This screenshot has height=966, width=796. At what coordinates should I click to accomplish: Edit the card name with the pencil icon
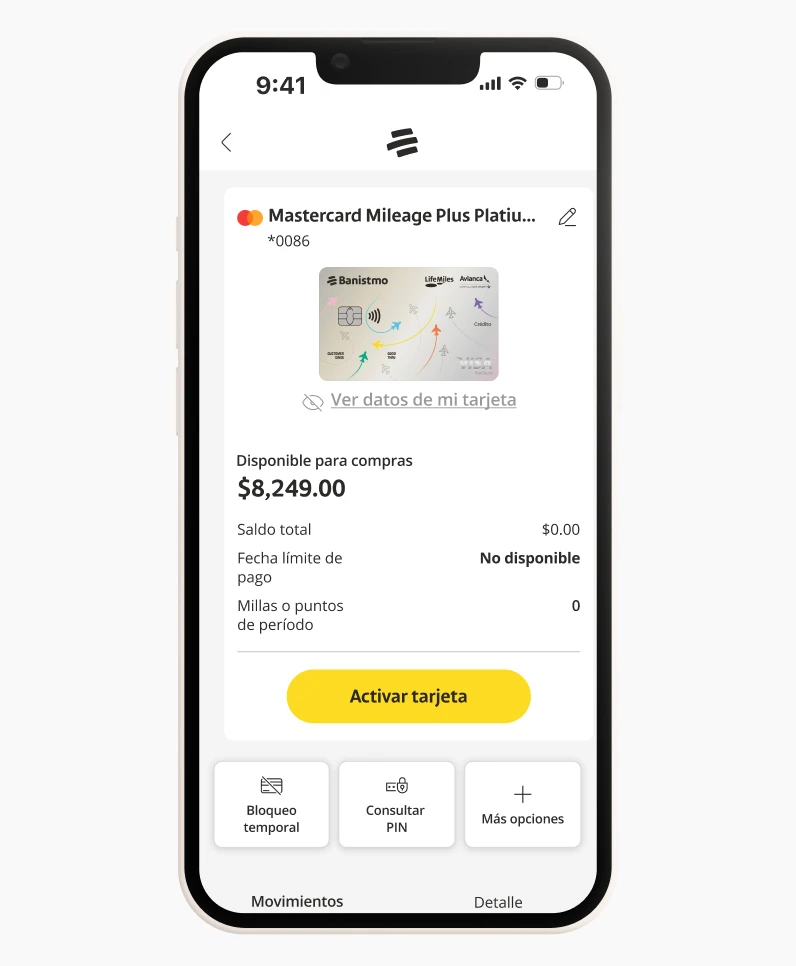[567, 217]
